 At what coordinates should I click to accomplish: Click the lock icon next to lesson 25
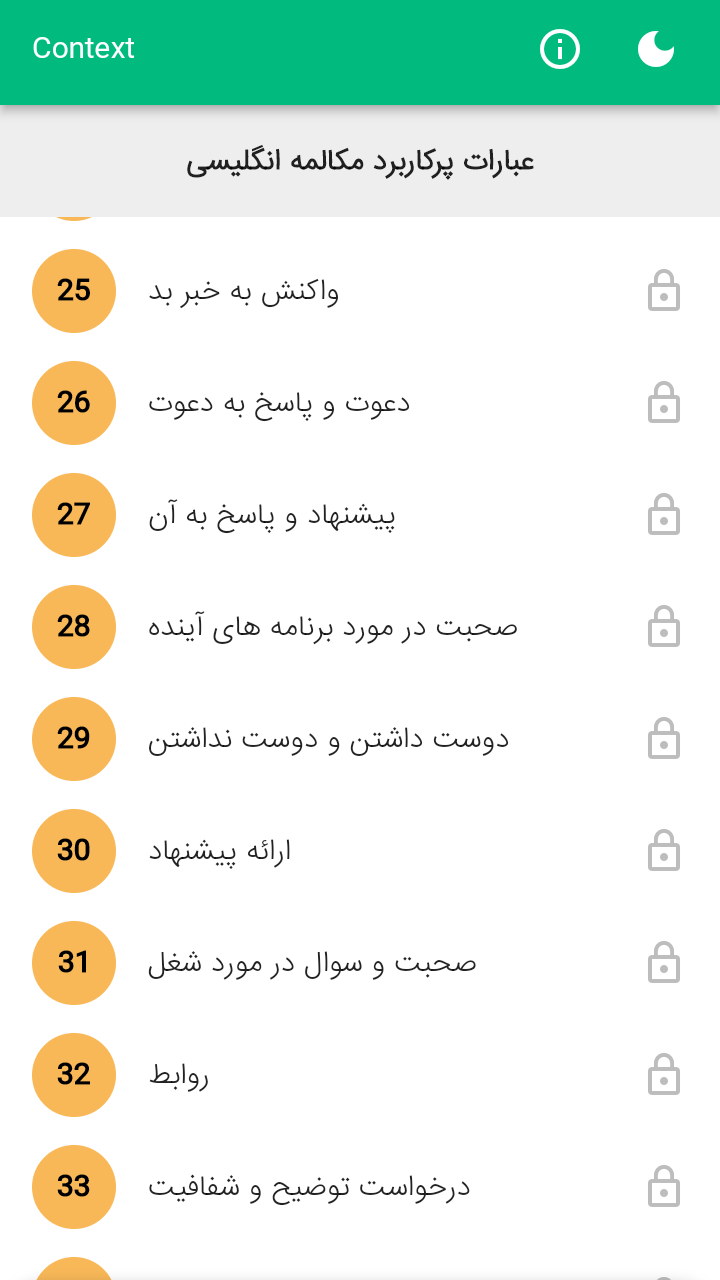click(x=664, y=291)
